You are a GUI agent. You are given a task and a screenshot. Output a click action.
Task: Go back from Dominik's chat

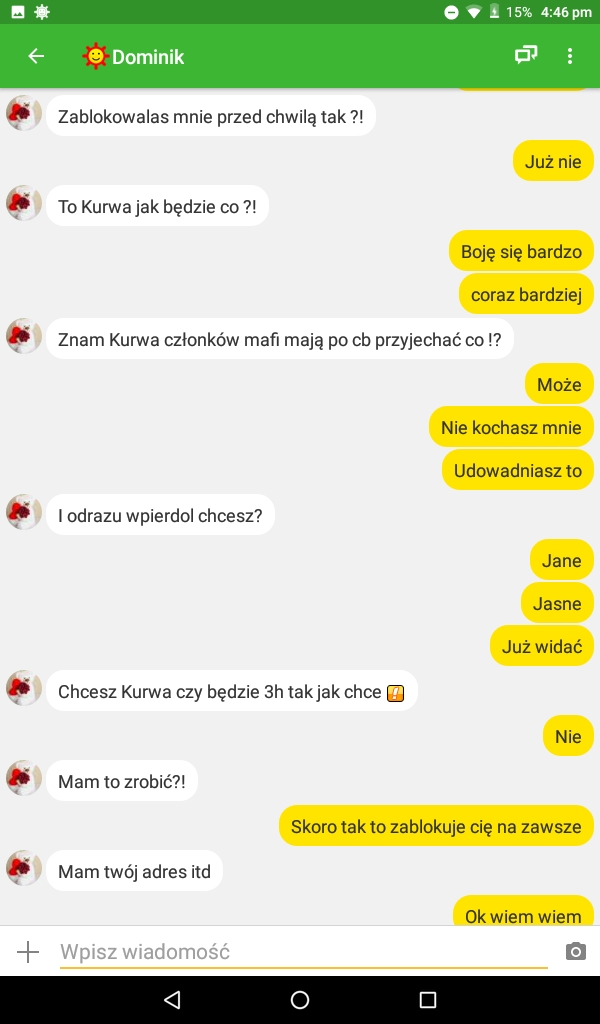[x=36, y=56]
